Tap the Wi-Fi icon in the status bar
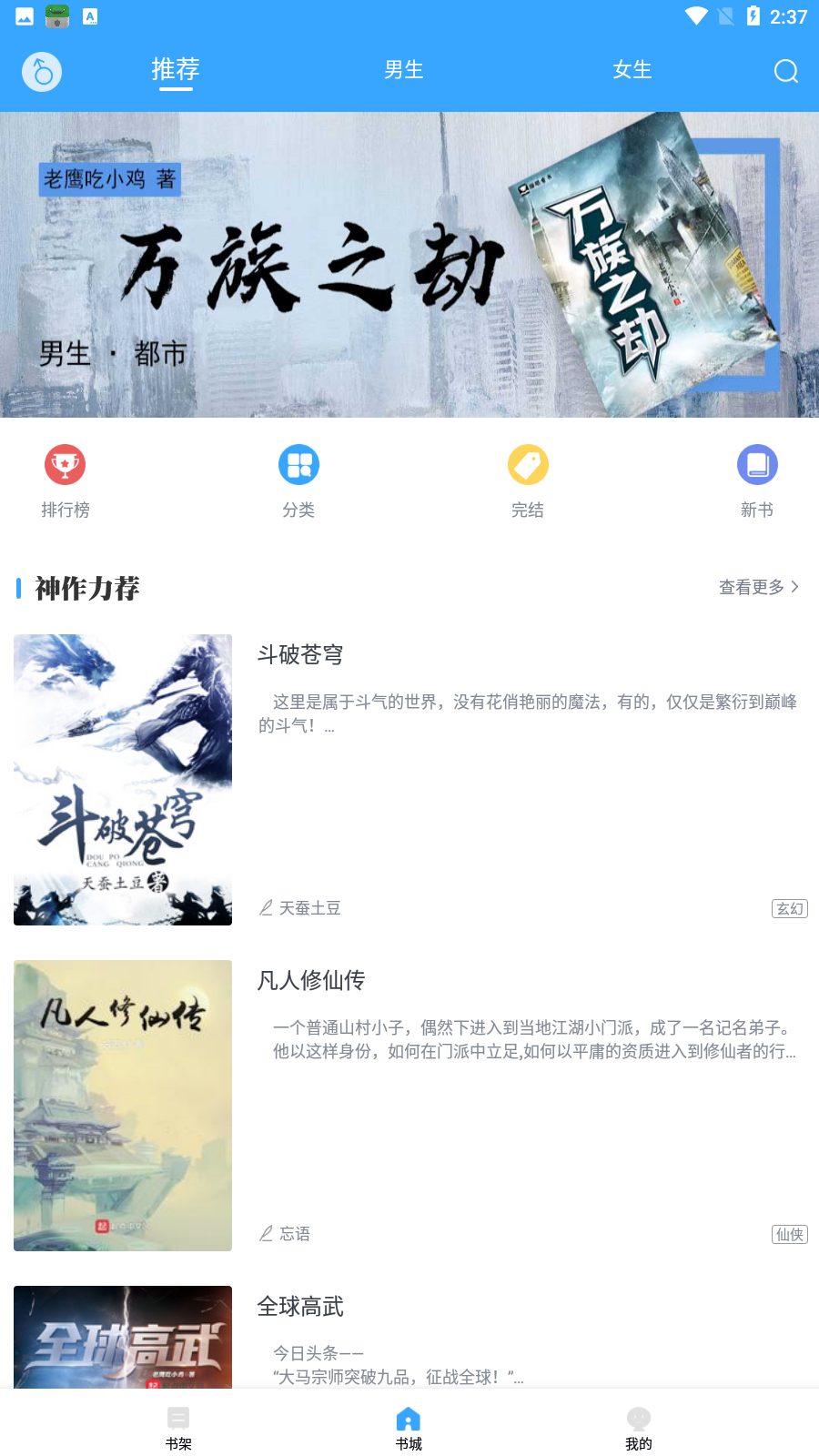 pos(698,15)
